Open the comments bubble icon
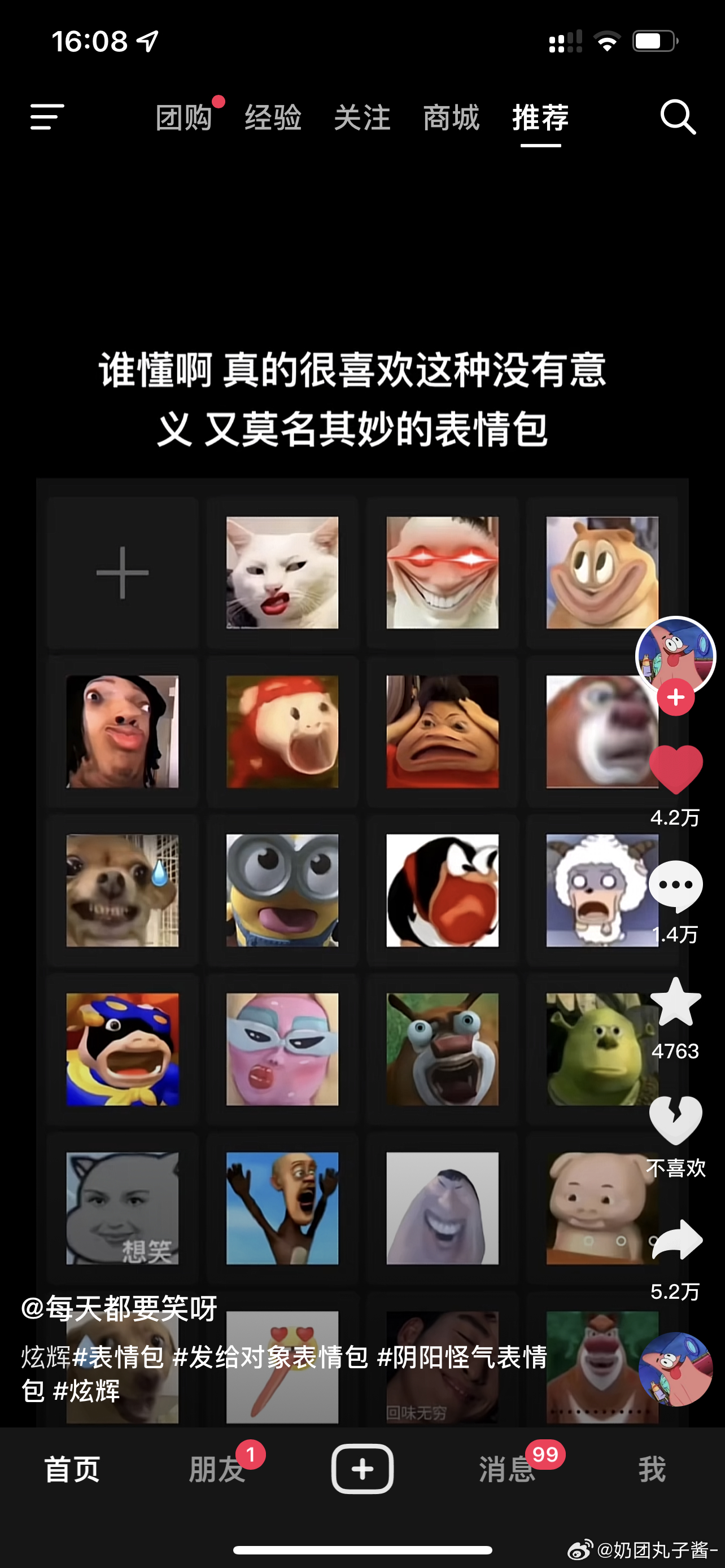Viewport: 725px width, 1568px height. coord(676,886)
